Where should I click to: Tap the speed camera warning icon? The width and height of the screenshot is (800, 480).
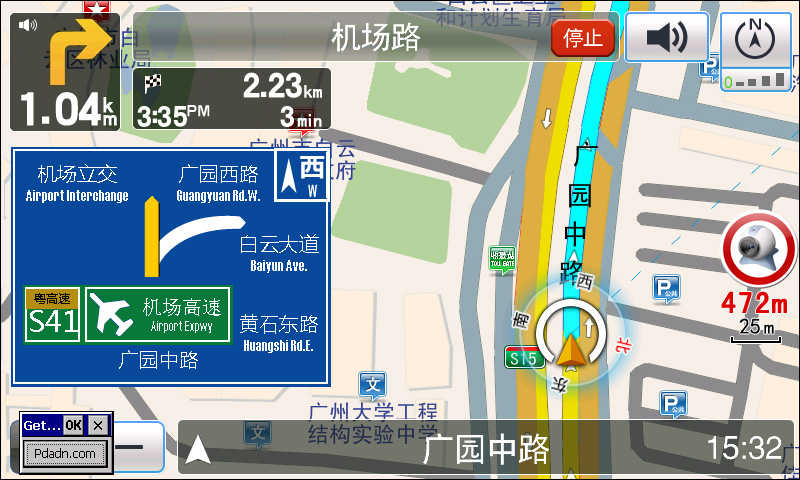[x=756, y=251]
